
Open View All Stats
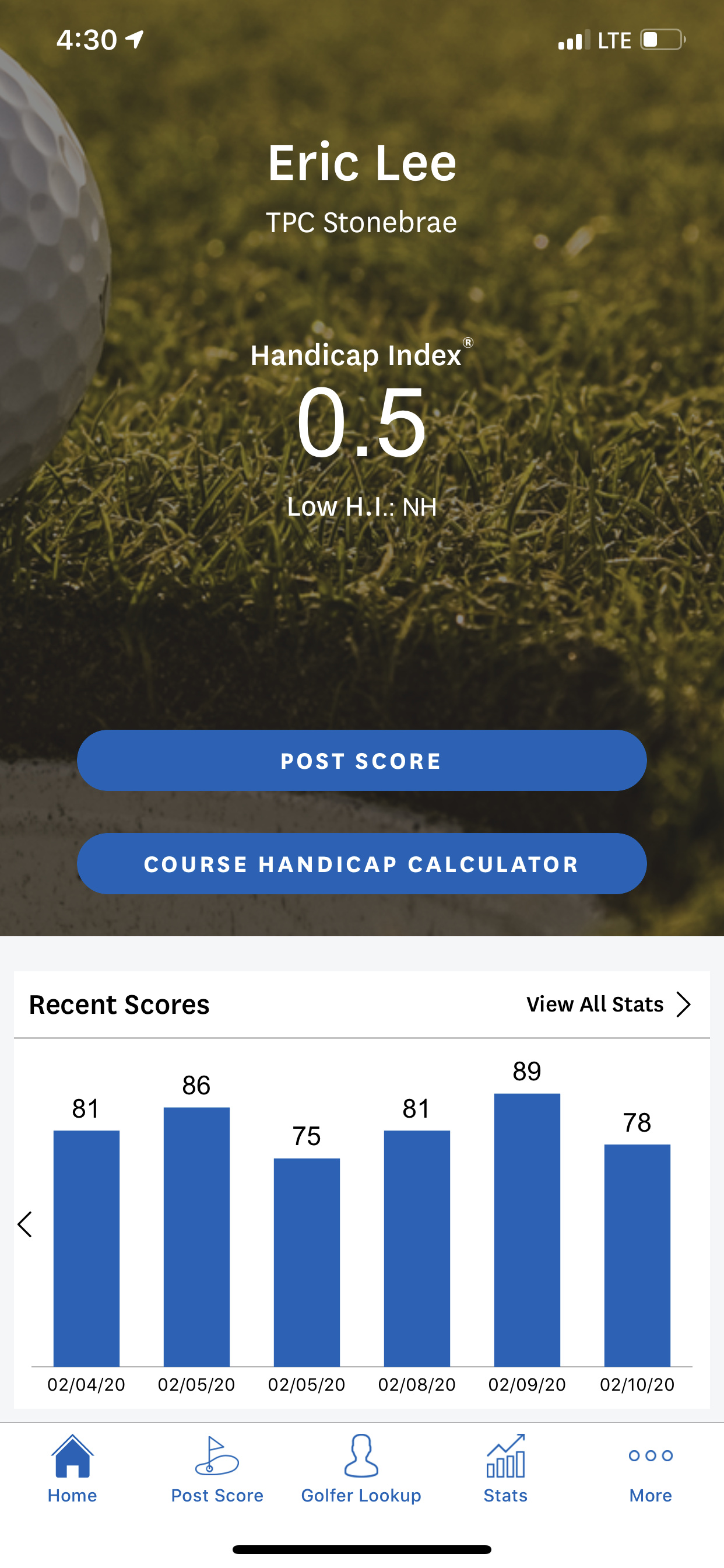point(609,1005)
